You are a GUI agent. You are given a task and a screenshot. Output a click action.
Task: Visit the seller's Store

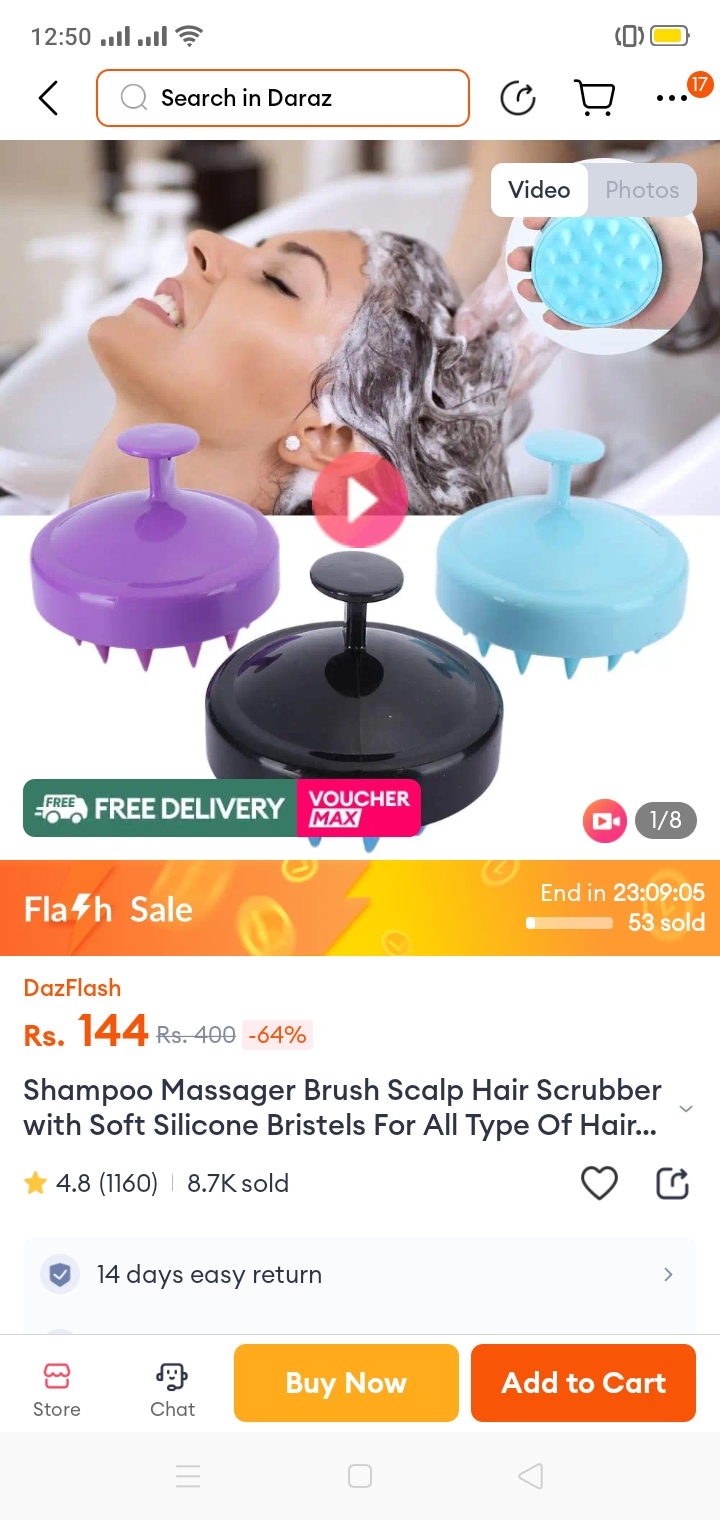pos(57,1388)
